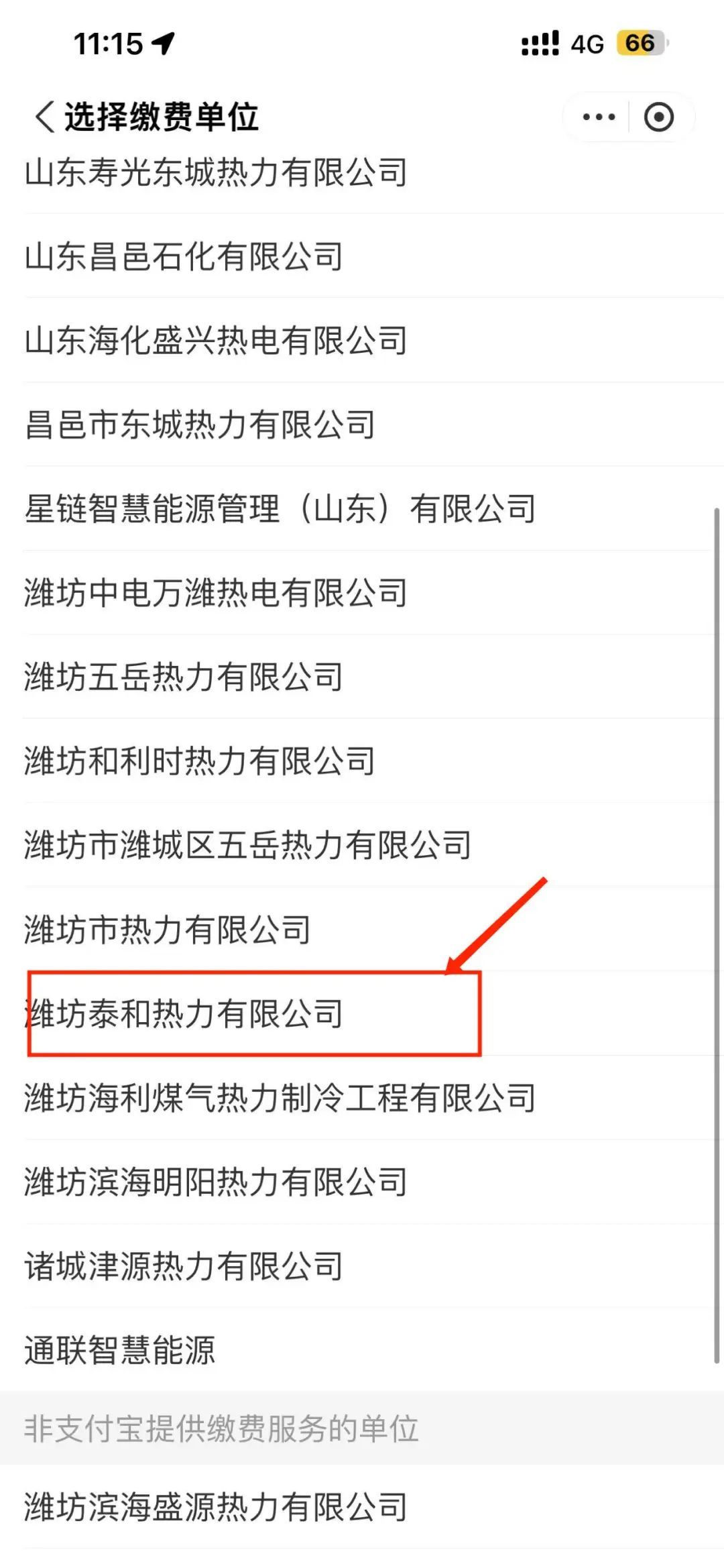Select 星链智慧能源管理（山东）有限公司
Image resolution: width=724 pixels, height=1568 pixels.
pyautogui.click(x=280, y=508)
